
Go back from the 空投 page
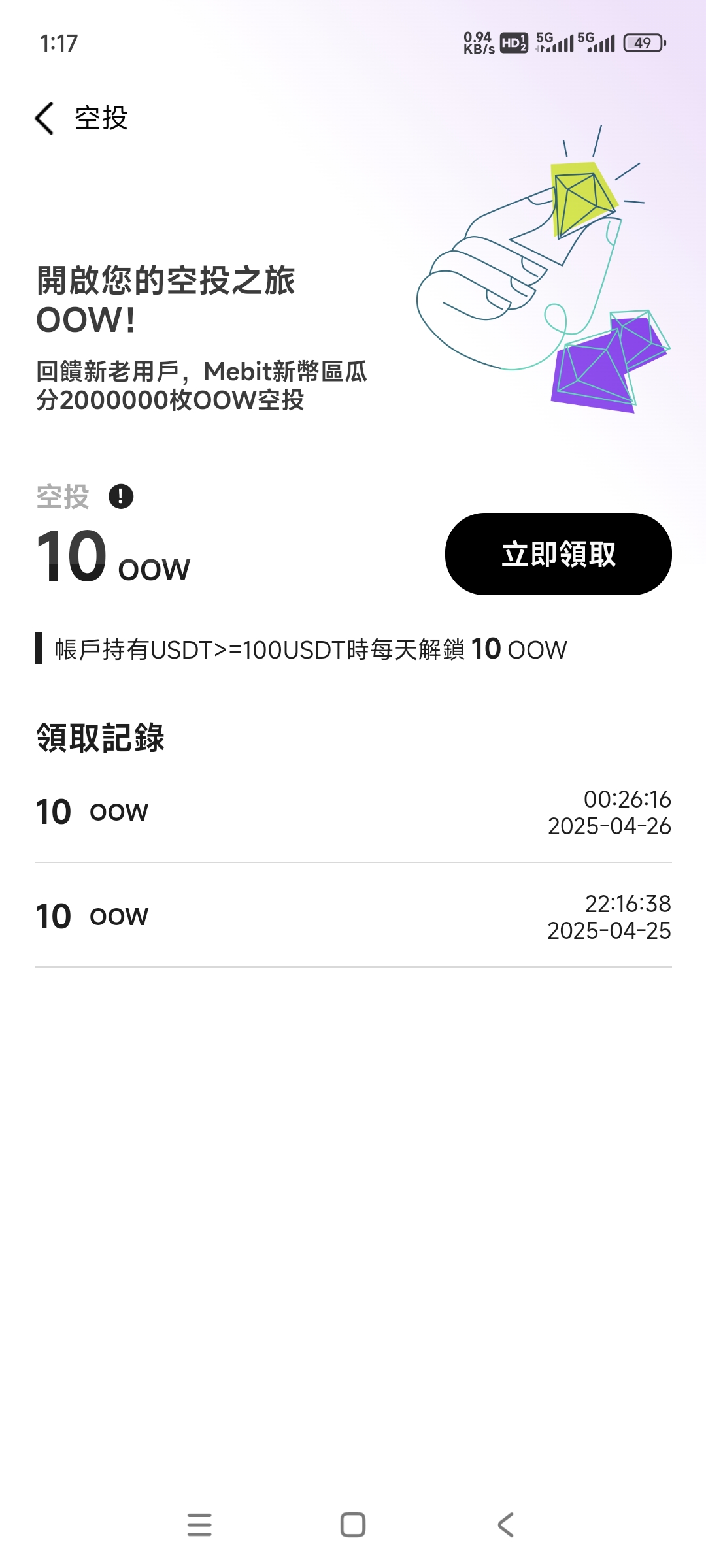tap(44, 118)
